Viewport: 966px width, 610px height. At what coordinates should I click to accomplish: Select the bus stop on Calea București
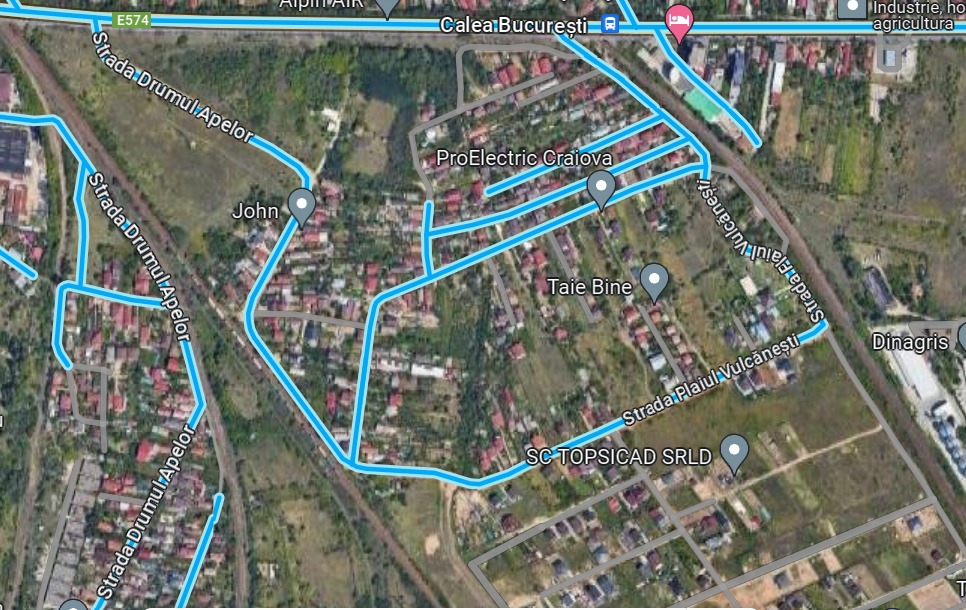609,24
